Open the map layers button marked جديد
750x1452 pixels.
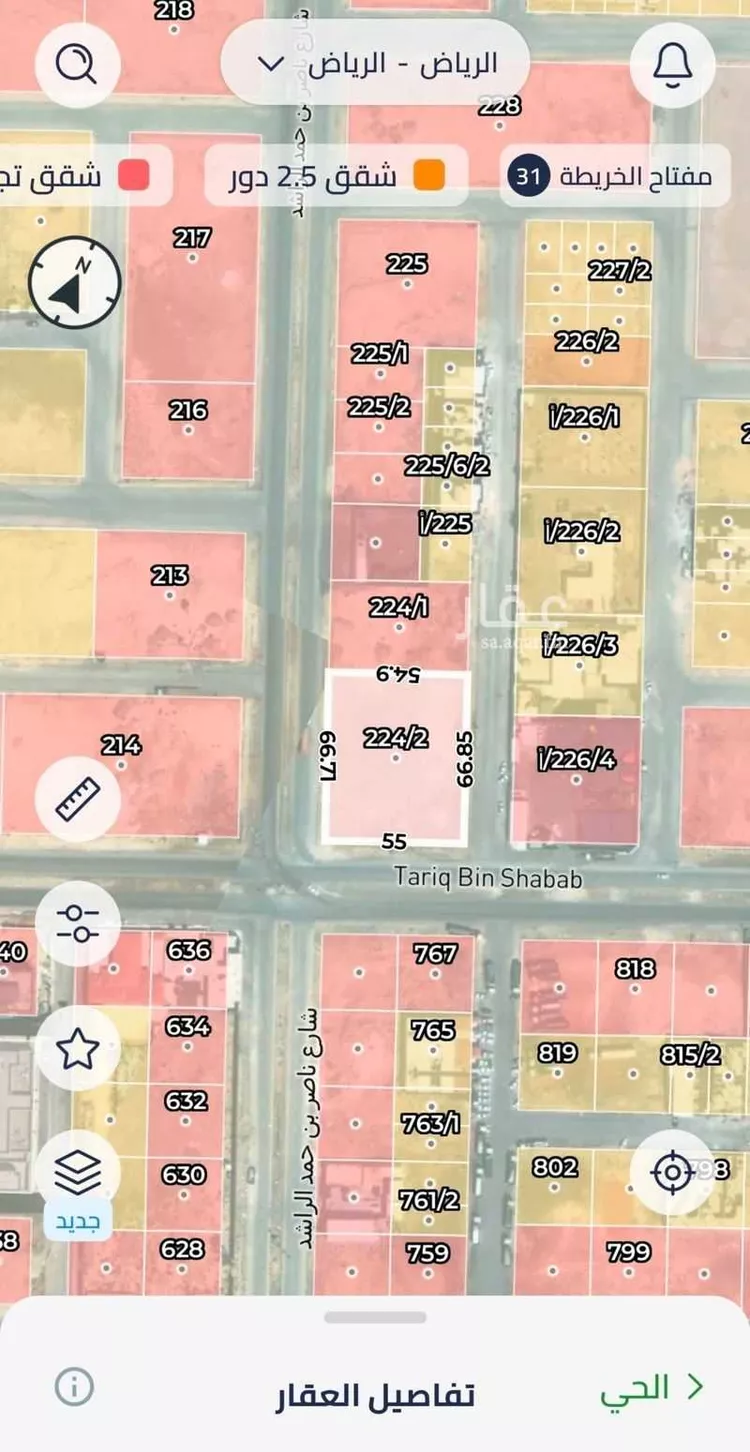pos(77,1172)
